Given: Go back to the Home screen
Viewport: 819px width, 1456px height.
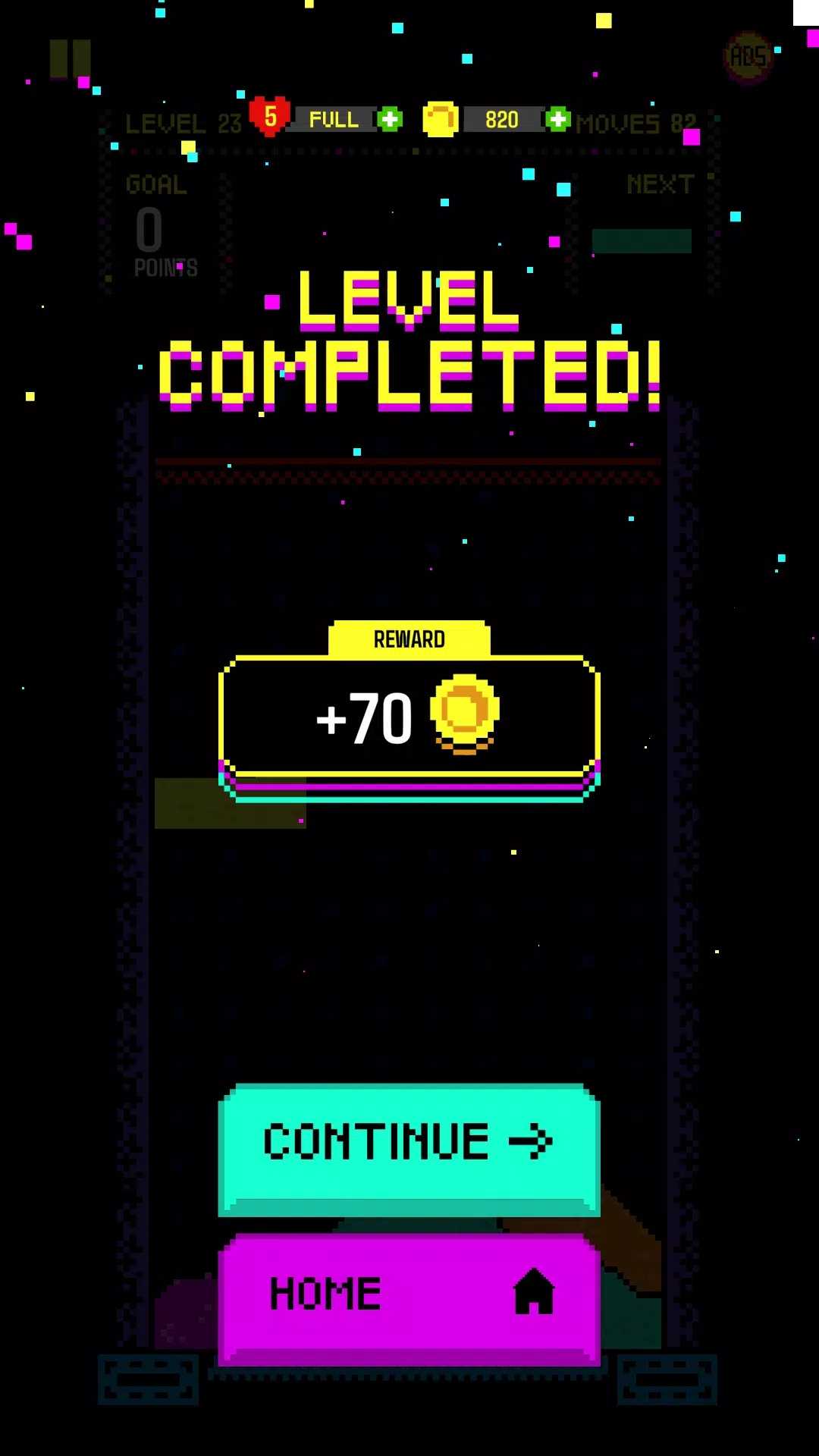Looking at the screenshot, I should click(409, 1294).
